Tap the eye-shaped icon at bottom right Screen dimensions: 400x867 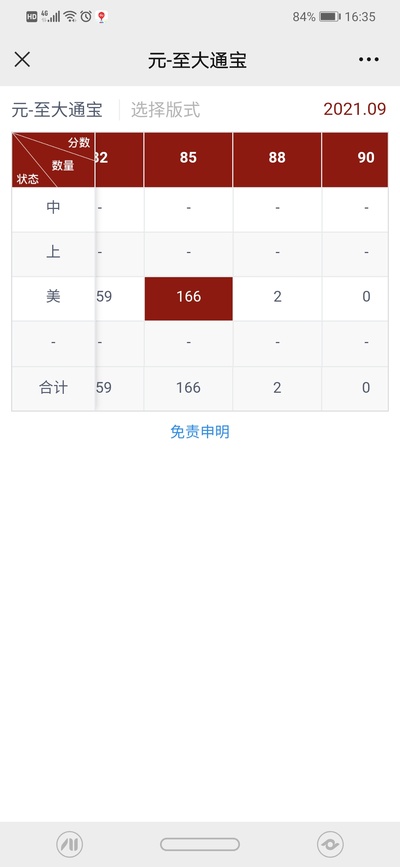point(330,844)
